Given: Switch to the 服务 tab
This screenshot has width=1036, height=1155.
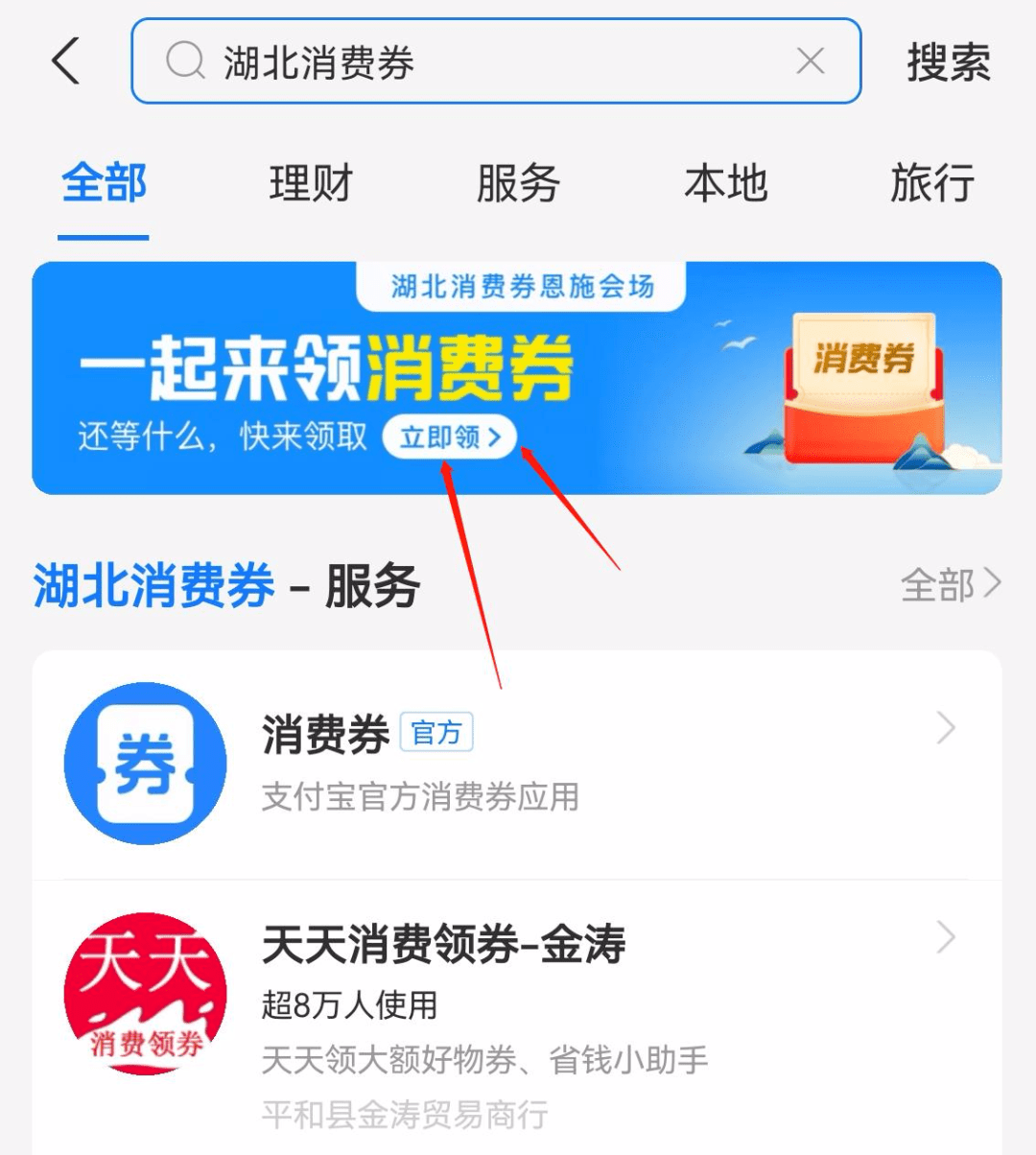Looking at the screenshot, I should click(x=518, y=182).
